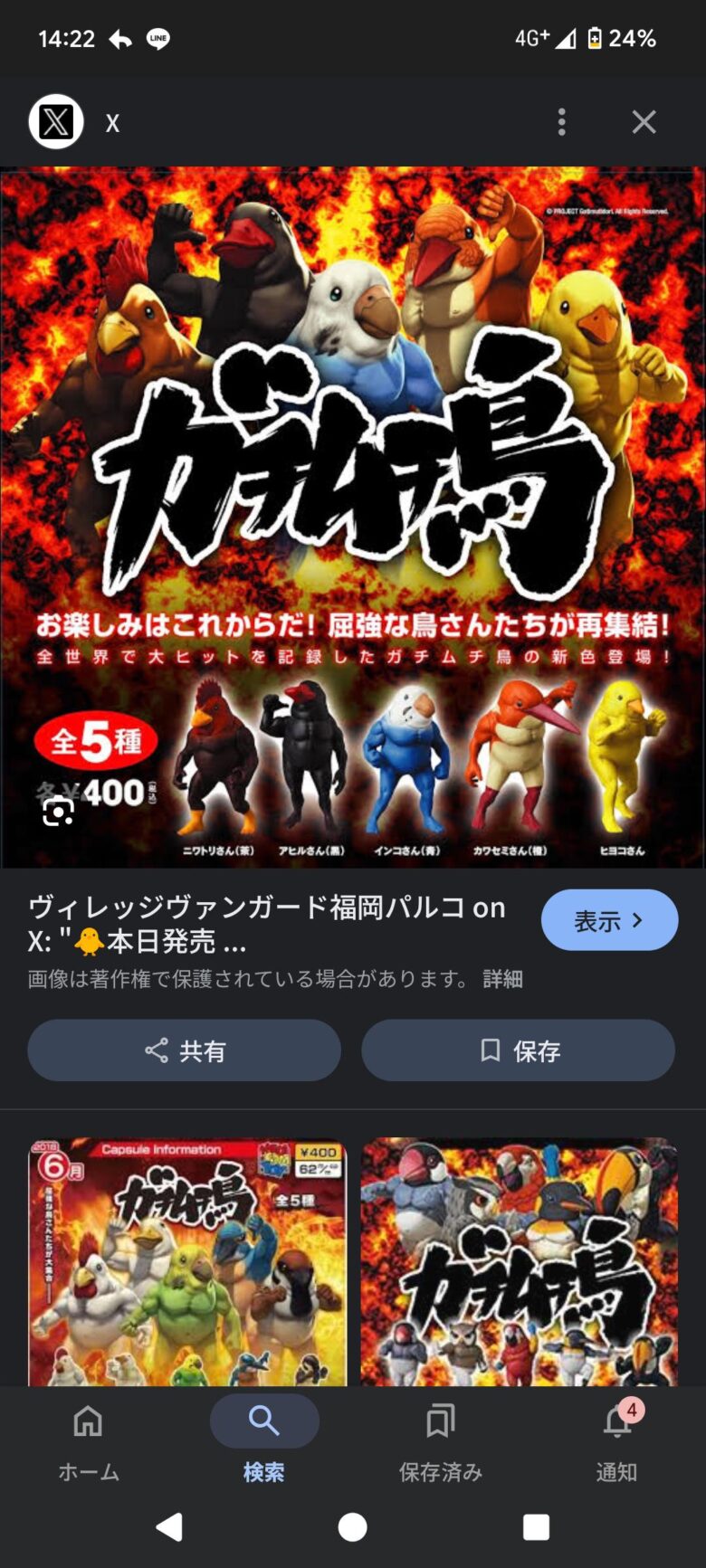The image size is (706, 1568).
Task: Close the image viewer
Action: [x=644, y=122]
